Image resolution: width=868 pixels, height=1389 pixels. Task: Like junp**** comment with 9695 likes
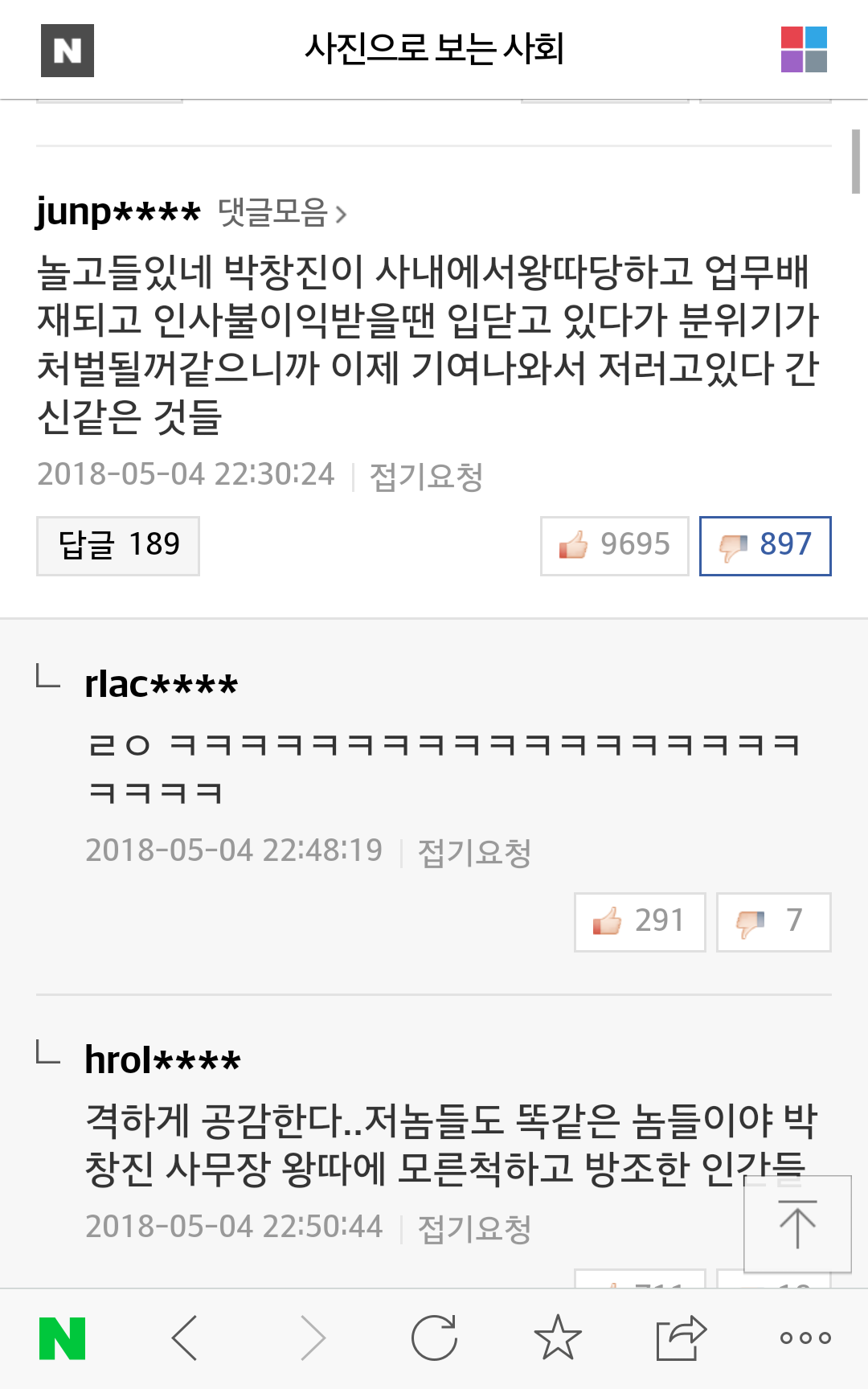tap(615, 546)
